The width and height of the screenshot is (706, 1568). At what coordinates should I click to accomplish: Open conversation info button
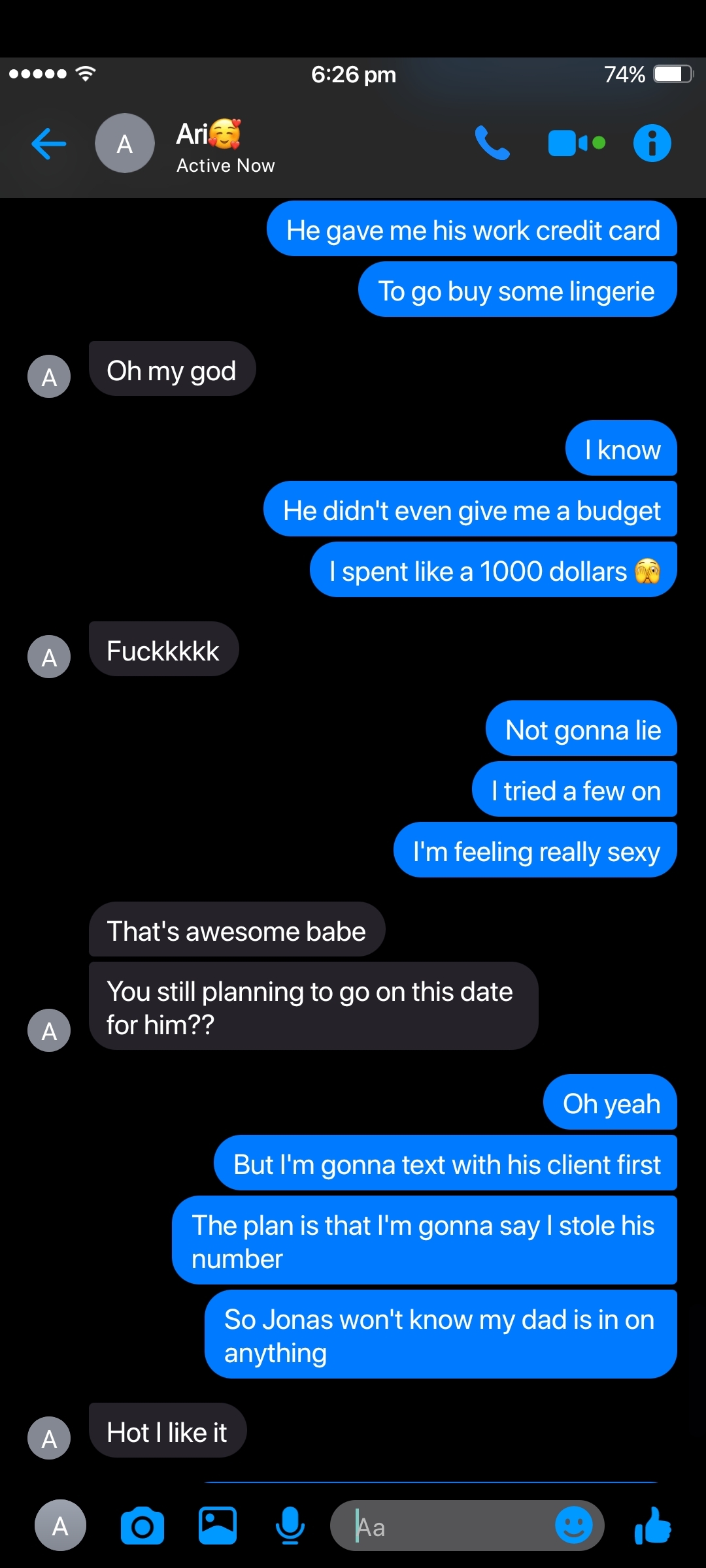652,143
